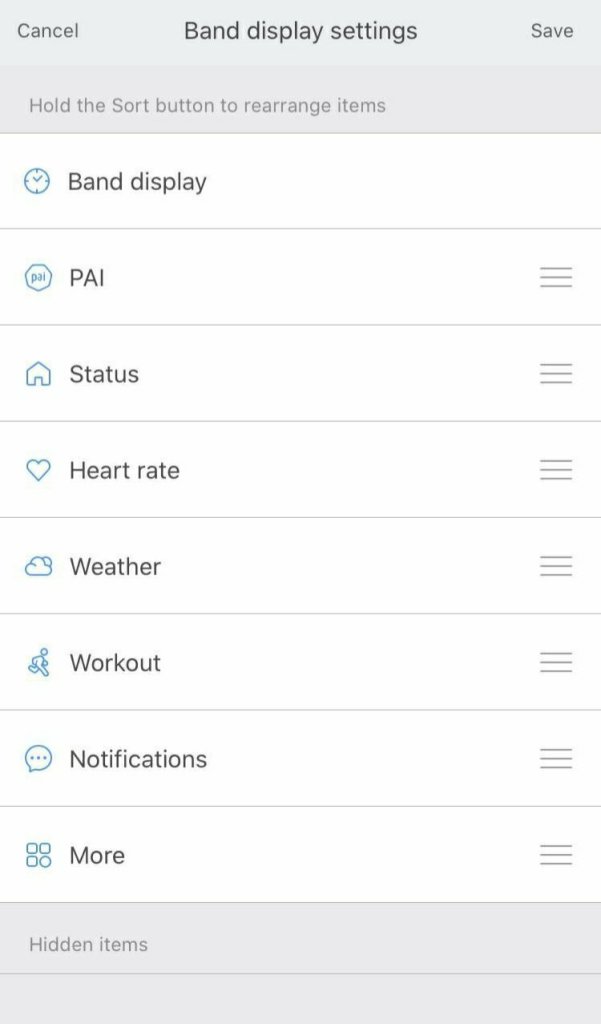The height and width of the screenshot is (1024, 601).
Task: Cancel band display changes
Action: pos(48,31)
